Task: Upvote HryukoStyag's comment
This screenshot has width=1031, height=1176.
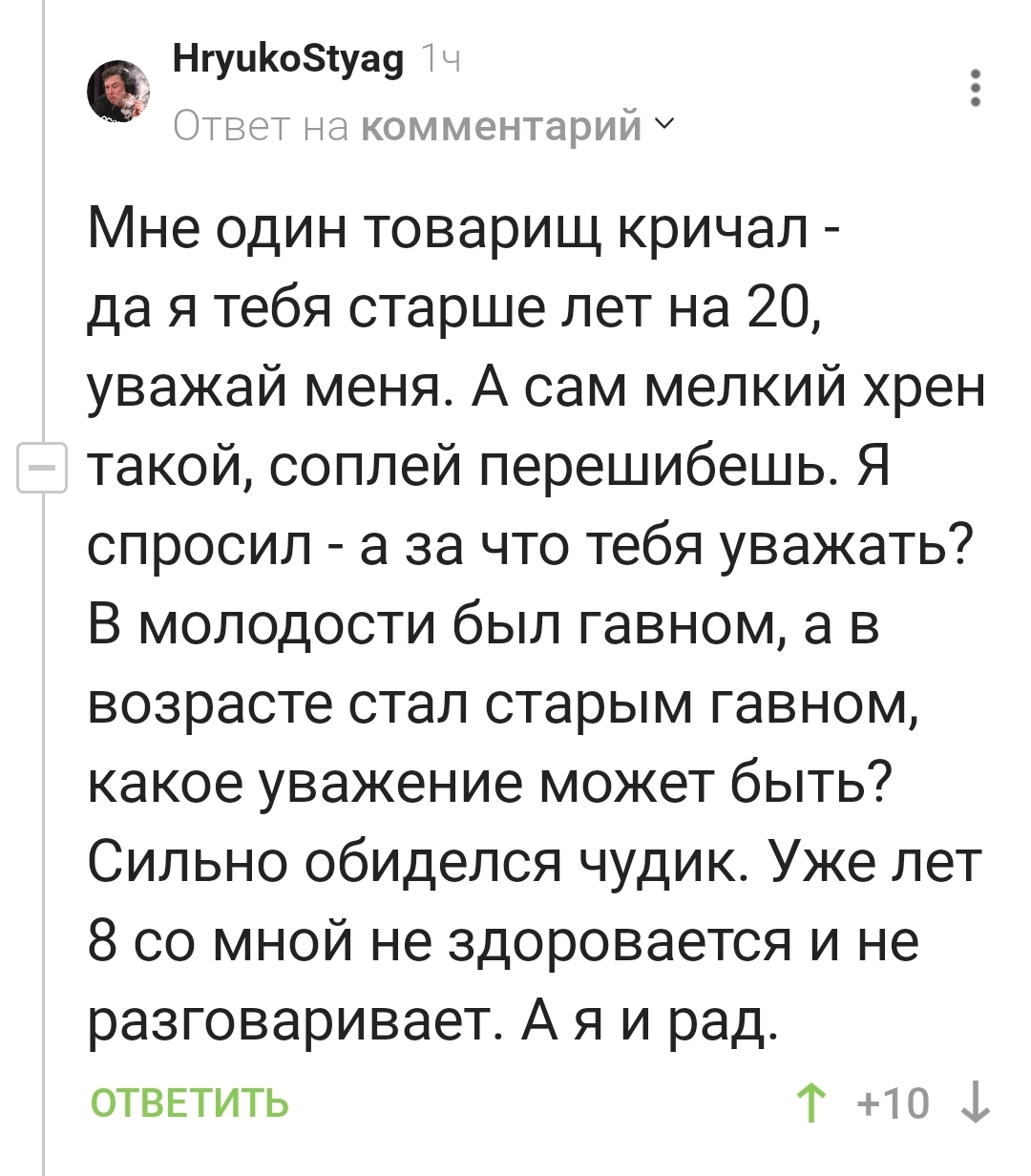Action: (x=811, y=1104)
